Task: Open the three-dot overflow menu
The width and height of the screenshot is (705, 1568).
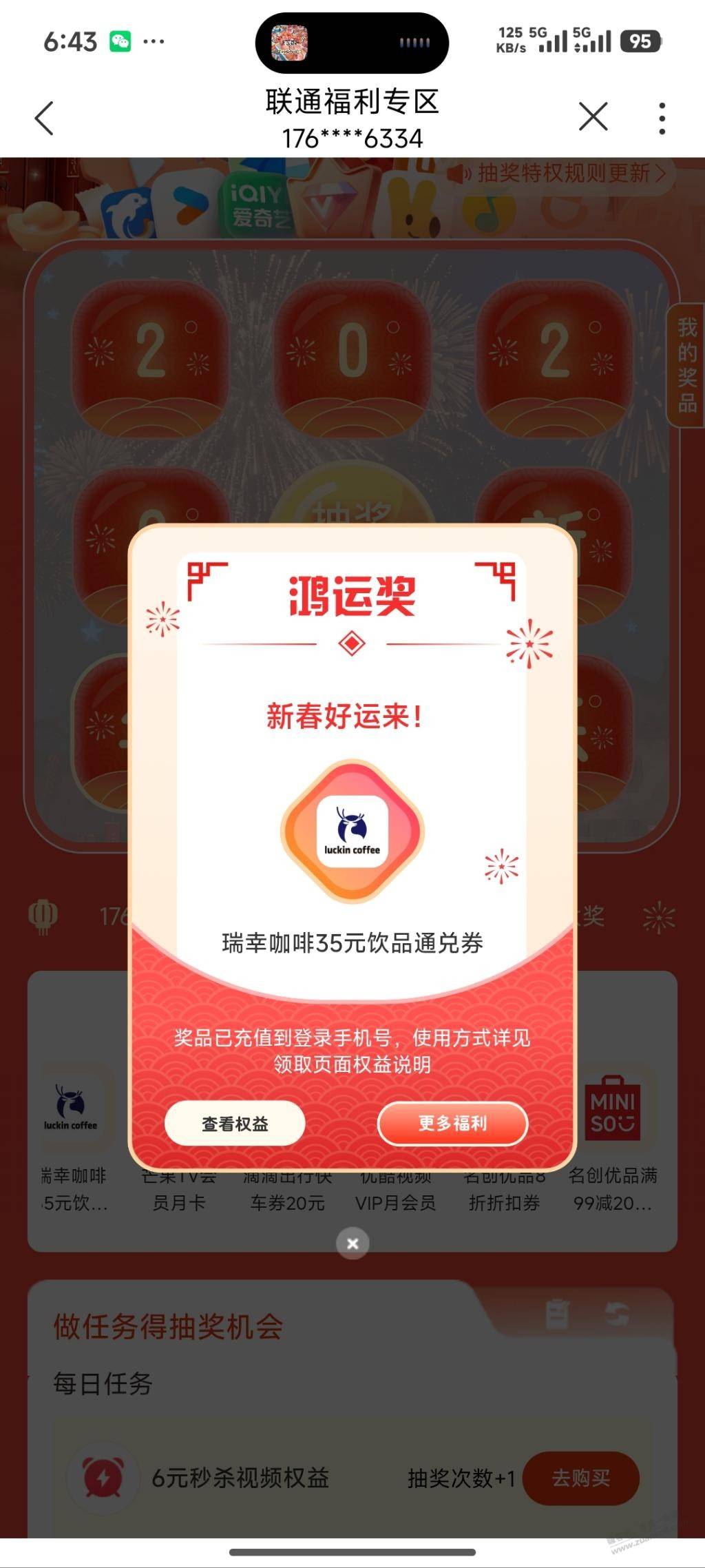Action: pyautogui.click(x=662, y=118)
